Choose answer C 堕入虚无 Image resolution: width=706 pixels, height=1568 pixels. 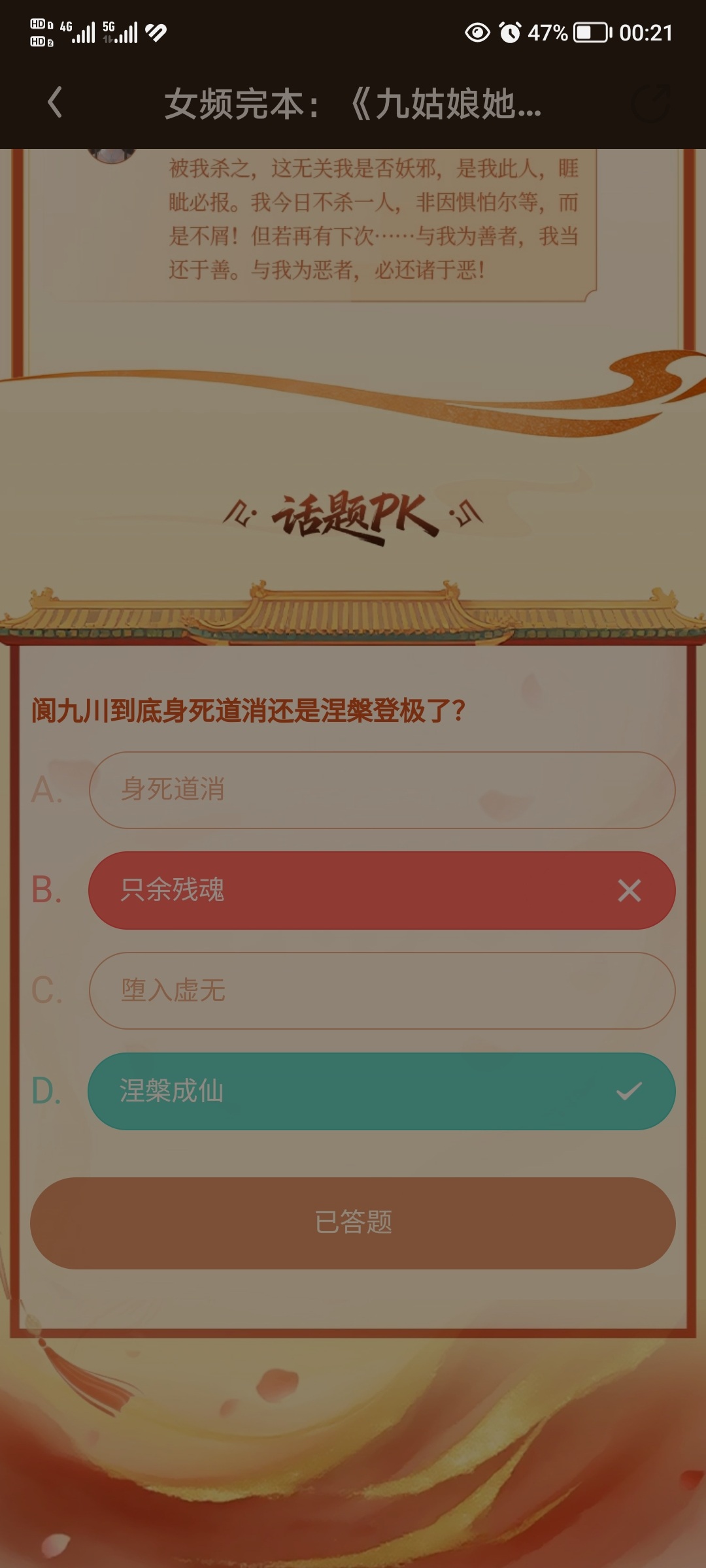click(x=382, y=990)
